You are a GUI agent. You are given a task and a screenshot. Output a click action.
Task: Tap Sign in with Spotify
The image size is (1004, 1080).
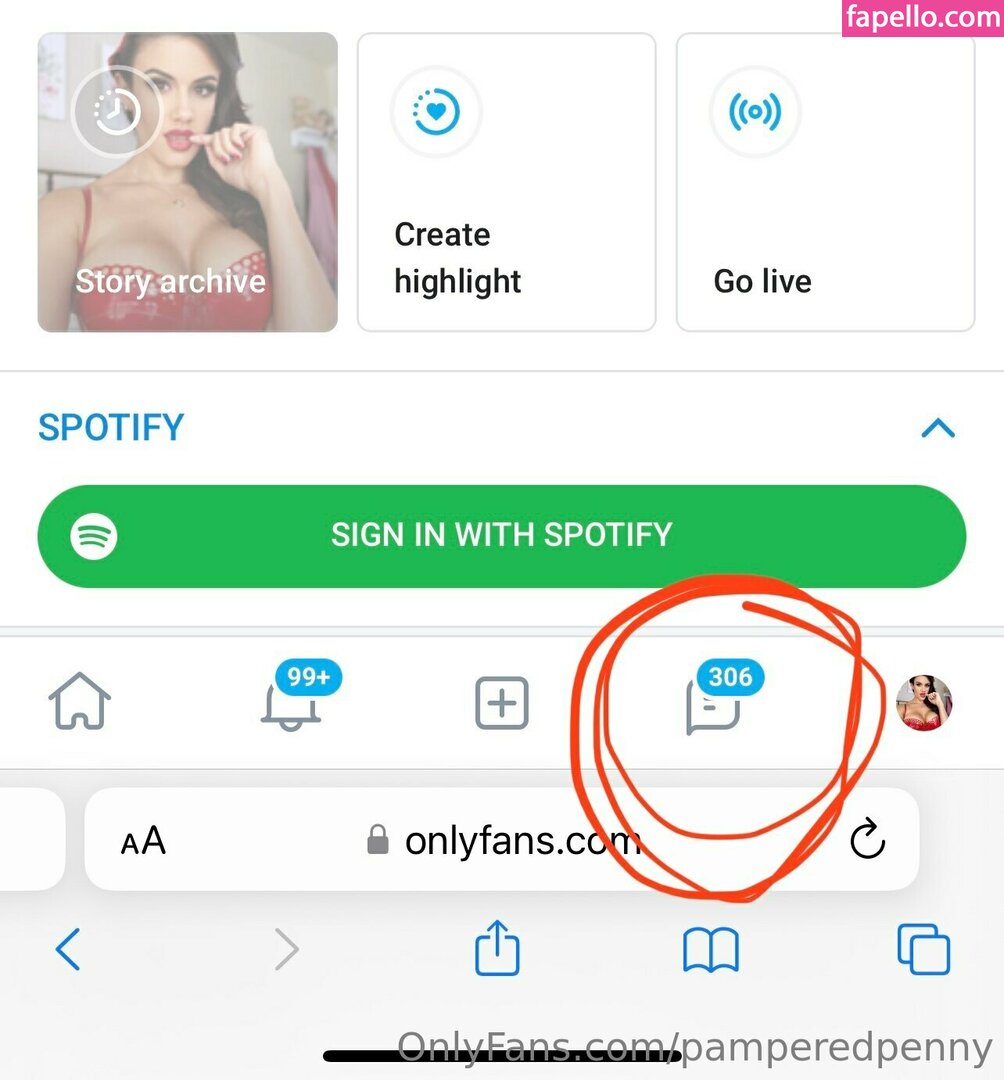501,536
